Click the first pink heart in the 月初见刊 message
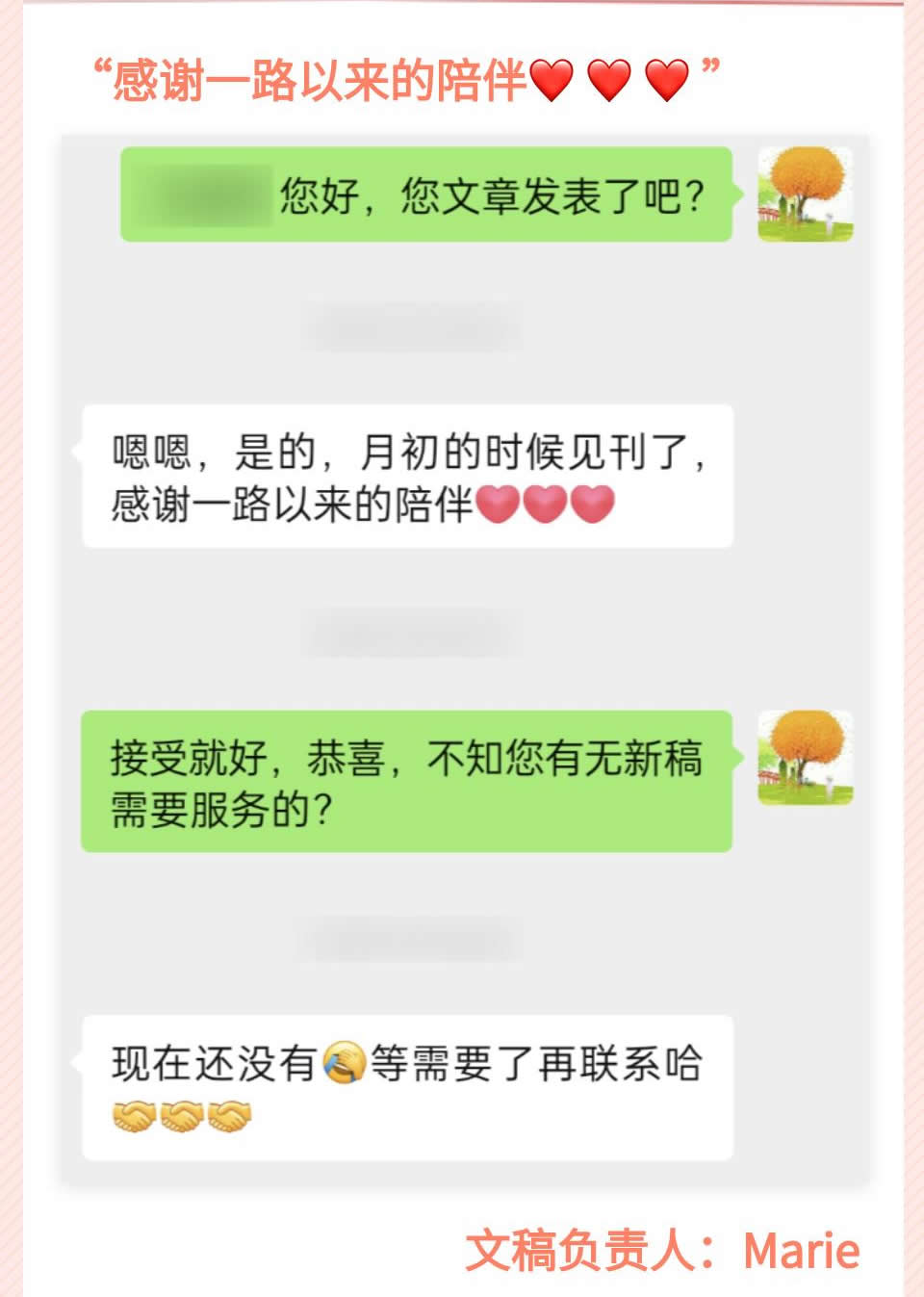This screenshot has height=1297, width=924. (500, 504)
